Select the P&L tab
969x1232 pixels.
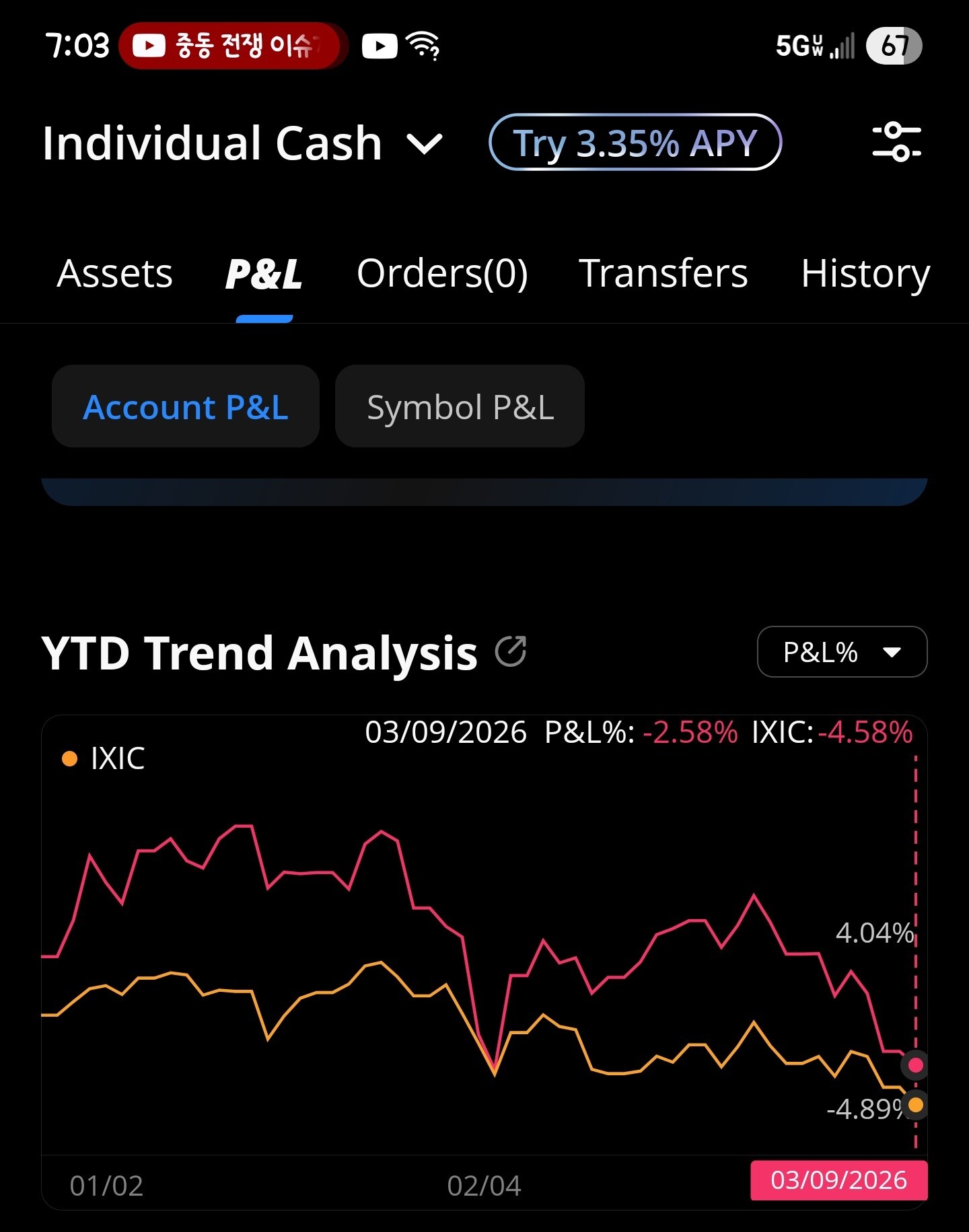(x=264, y=275)
